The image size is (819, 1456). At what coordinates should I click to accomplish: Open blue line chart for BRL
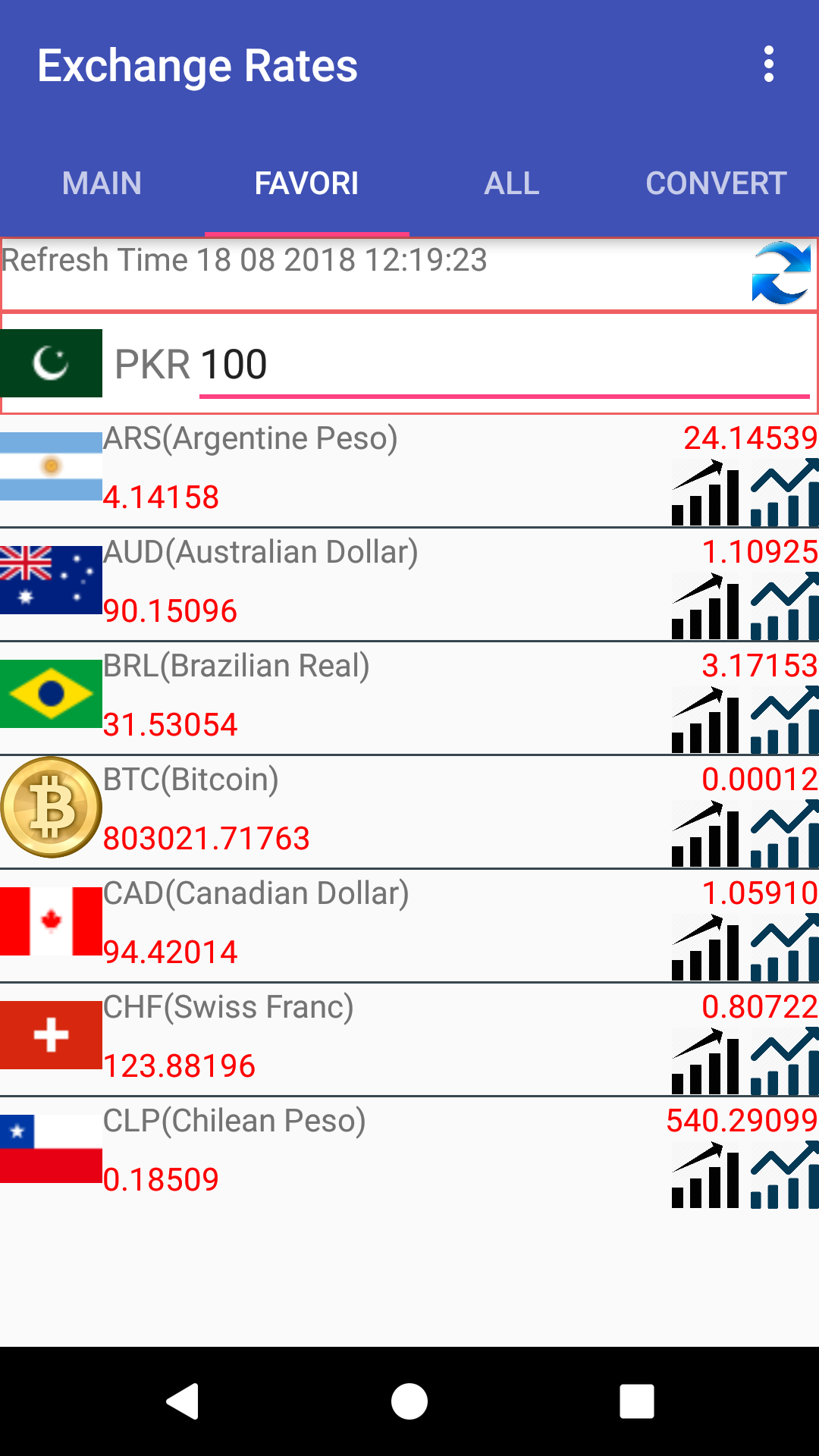[785, 720]
